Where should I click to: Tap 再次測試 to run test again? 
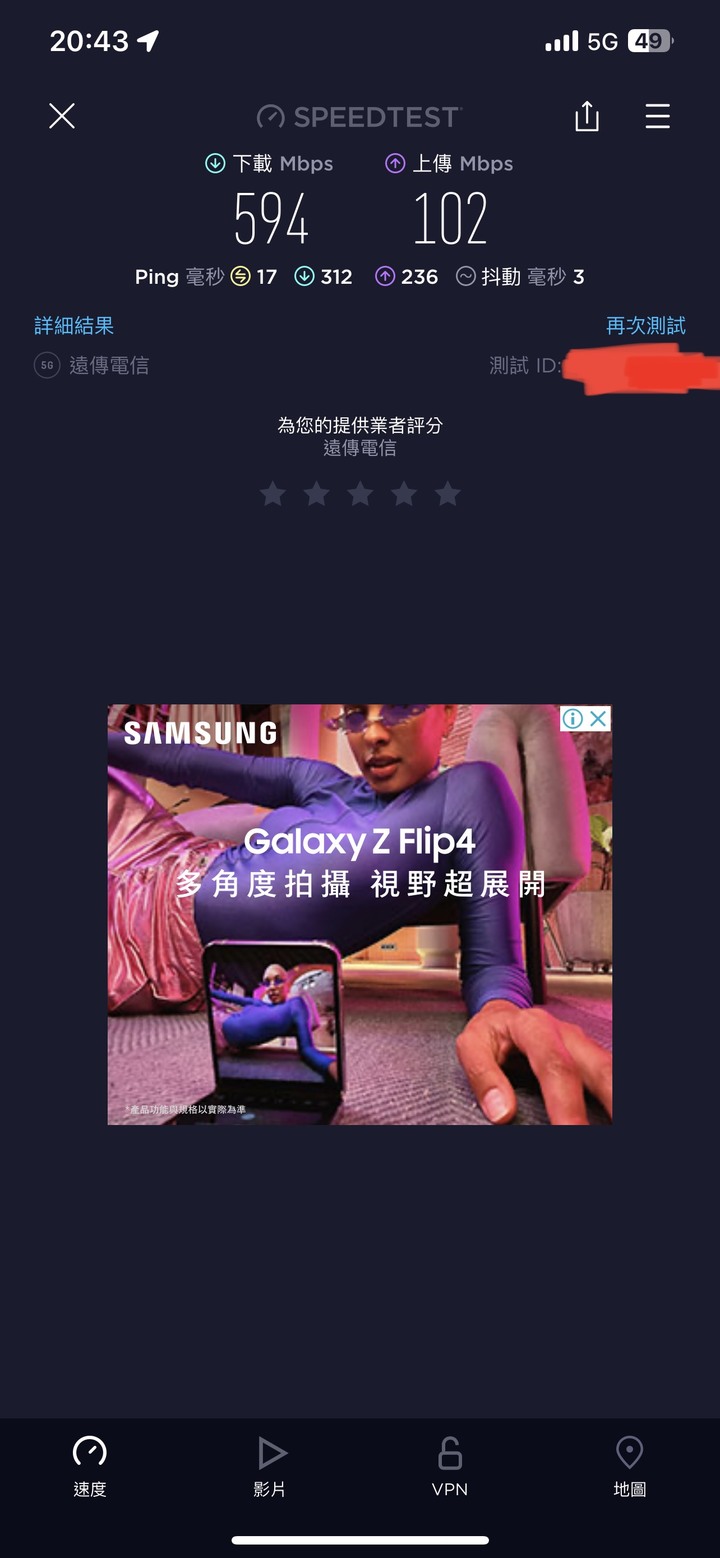645,326
